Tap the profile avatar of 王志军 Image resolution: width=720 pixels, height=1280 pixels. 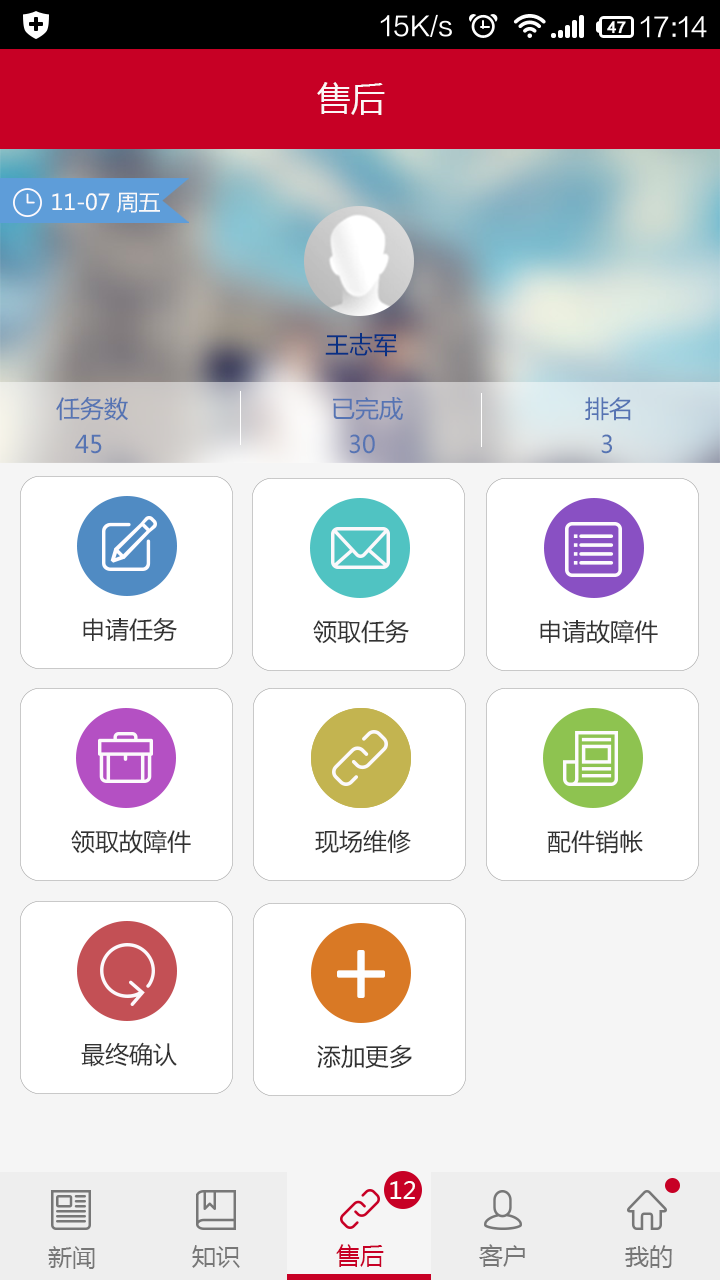(x=359, y=261)
